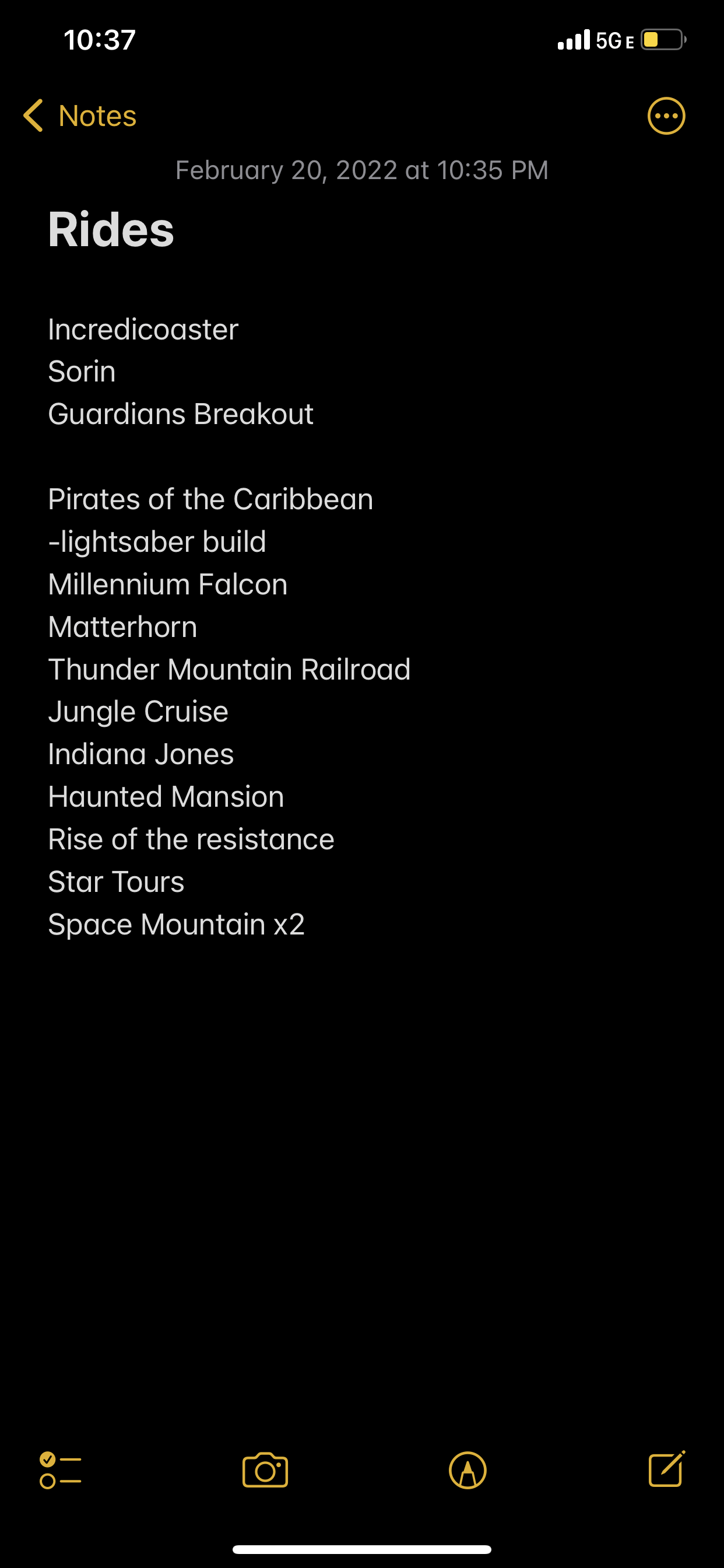The height and width of the screenshot is (1568, 724).
Task: Open the more options ellipsis menu
Action: pyautogui.click(x=666, y=116)
